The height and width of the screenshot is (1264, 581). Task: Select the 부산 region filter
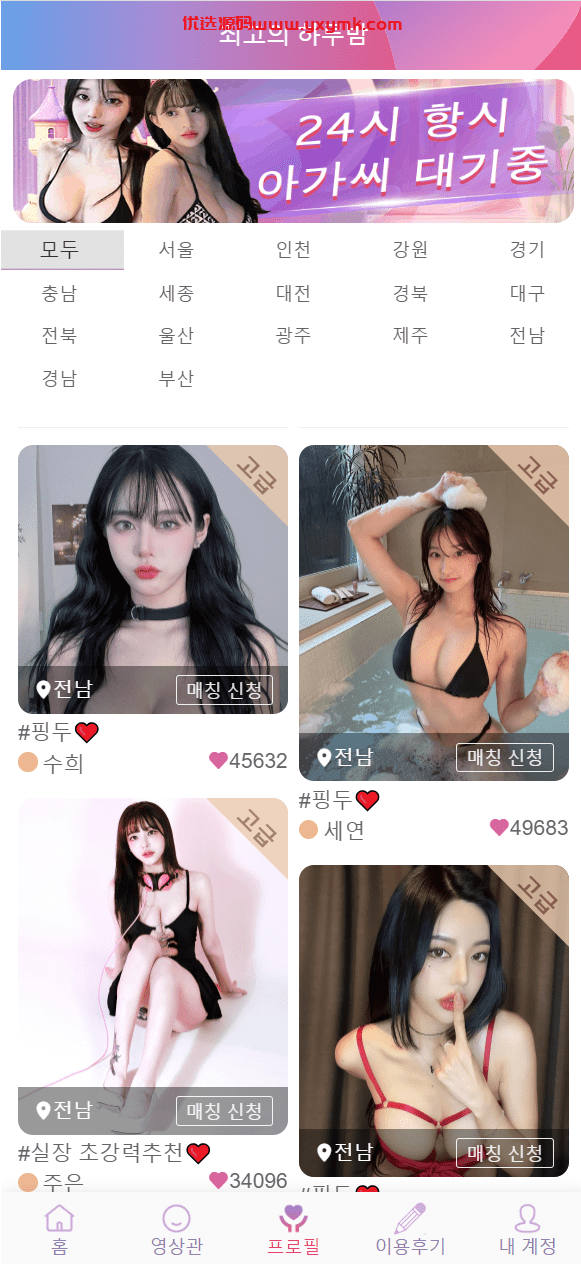tap(176, 378)
